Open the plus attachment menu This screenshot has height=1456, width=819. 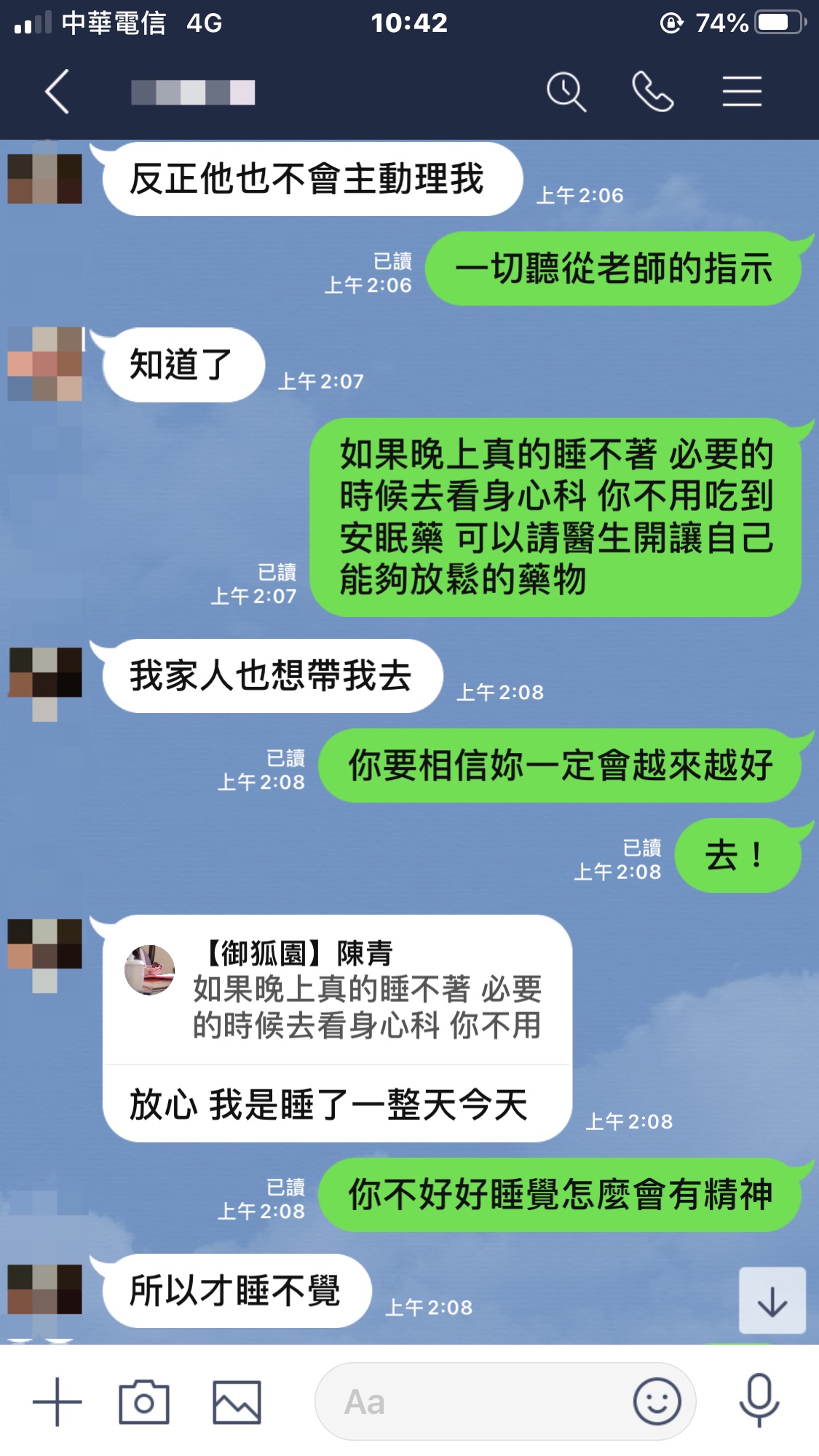coord(57,1401)
